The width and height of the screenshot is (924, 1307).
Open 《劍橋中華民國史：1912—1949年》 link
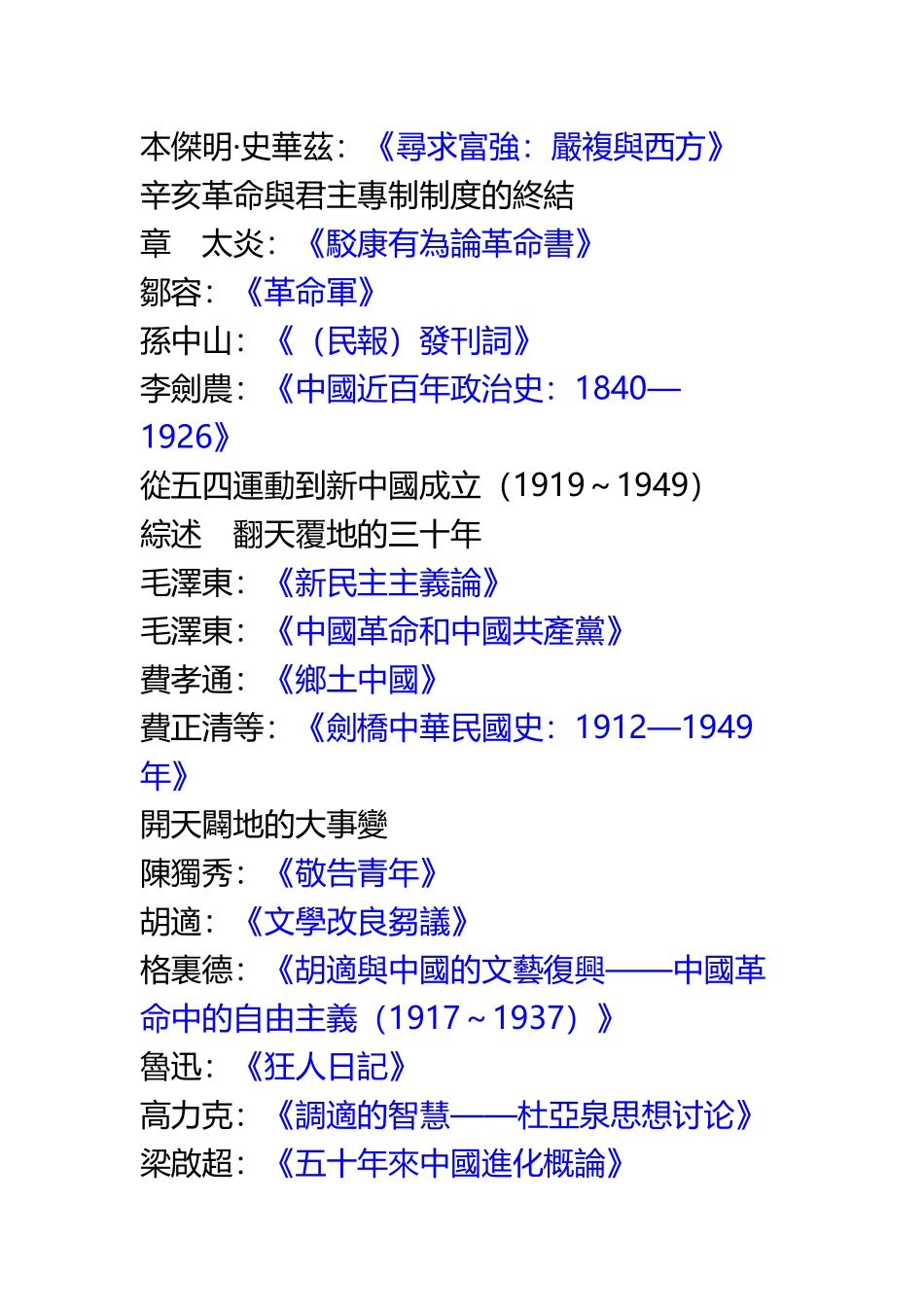tap(526, 727)
